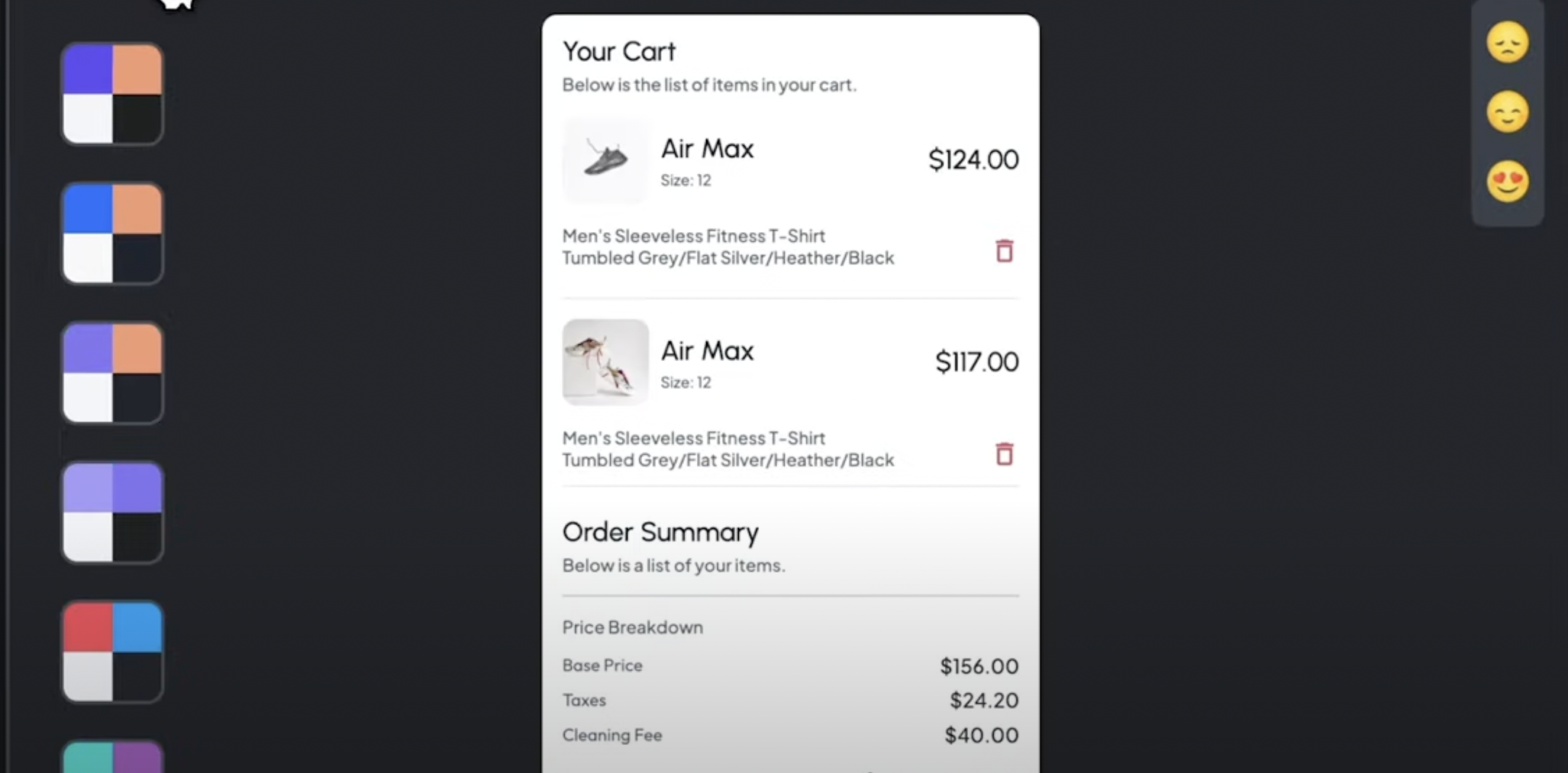Rate with the sad face emoji
The height and width of the screenshot is (773, 1568).
[x=1507, y=42]
